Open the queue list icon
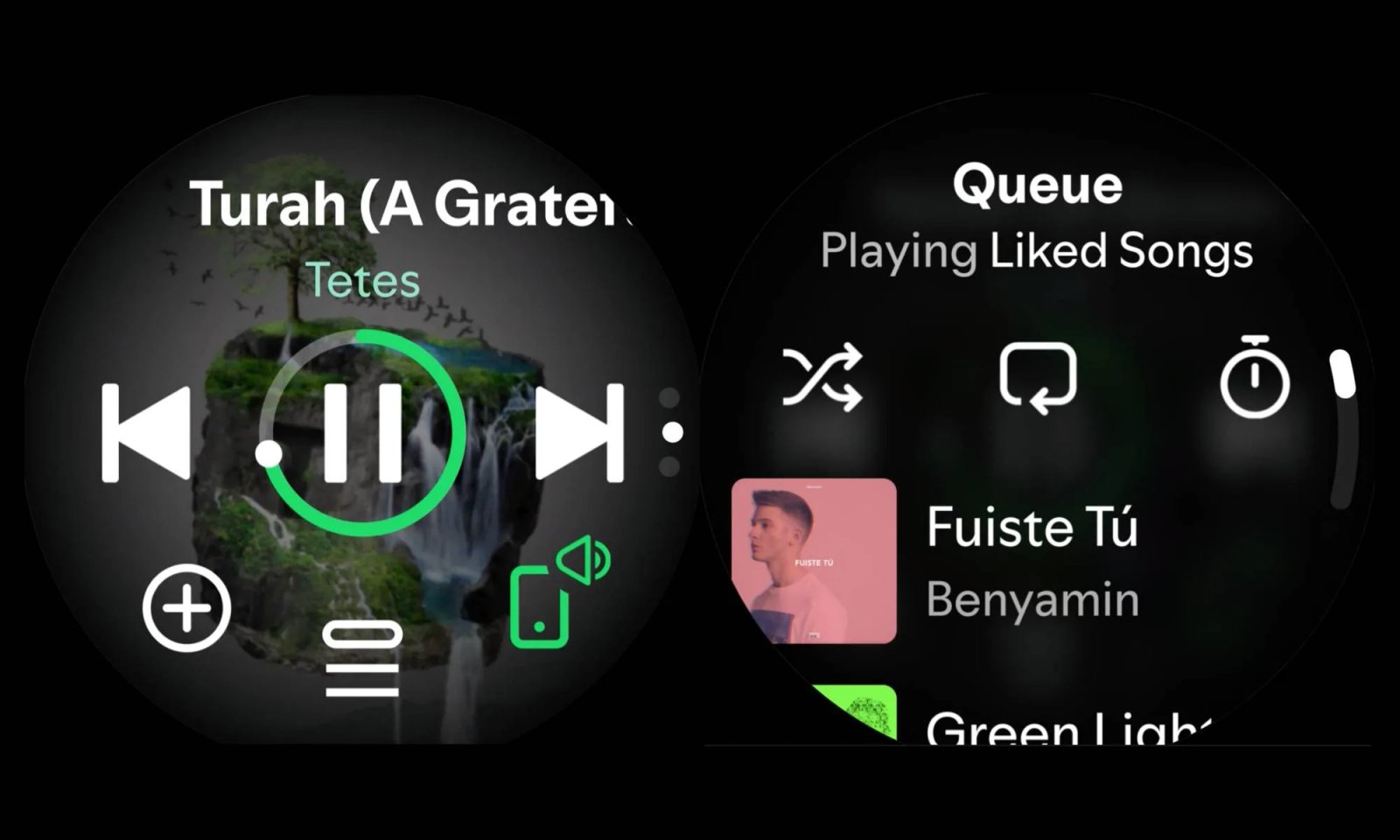This screenshot has width=1400, height=840. click(x=362, y=659)
